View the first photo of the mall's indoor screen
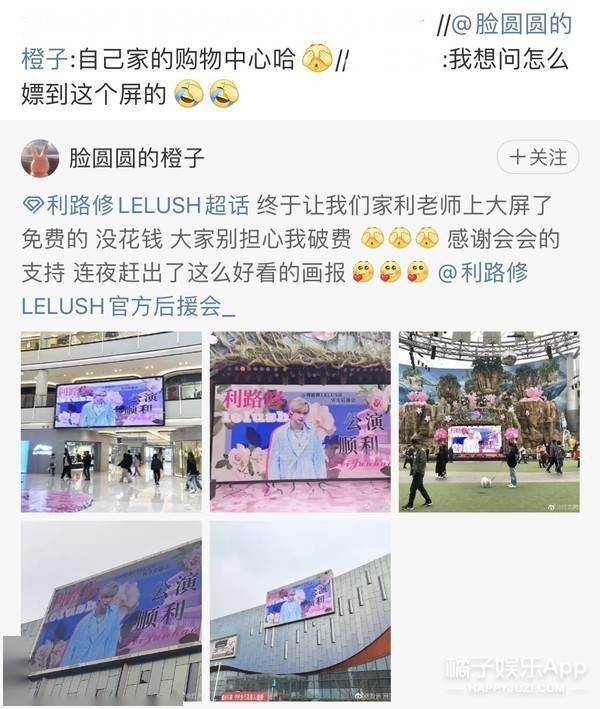 111,422
